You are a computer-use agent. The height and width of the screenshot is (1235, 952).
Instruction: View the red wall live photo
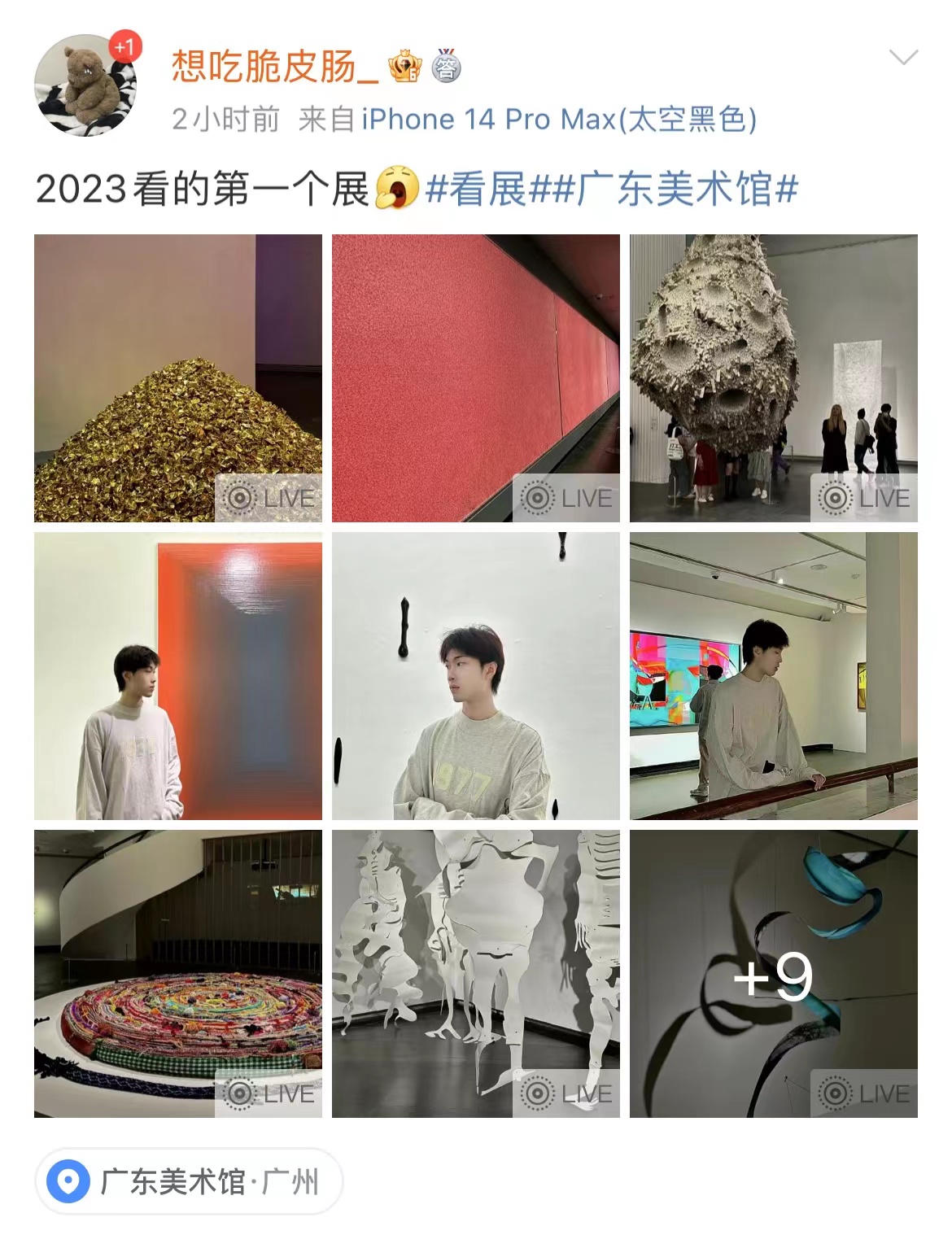tap(475, 378)
